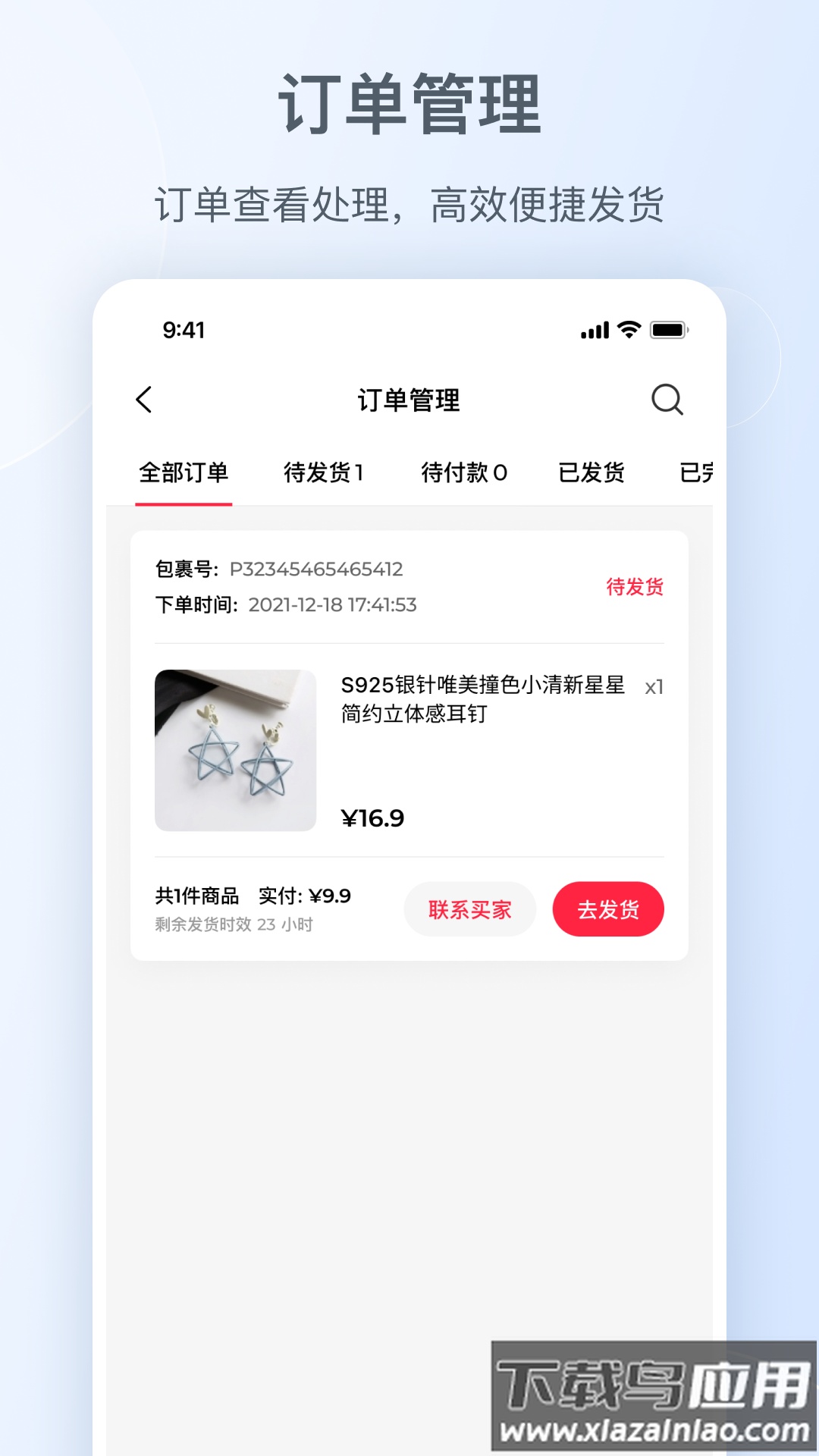The image size is (819, 1456).
Task: Open the search icon in order management
Action: click(x=667, y=402)
